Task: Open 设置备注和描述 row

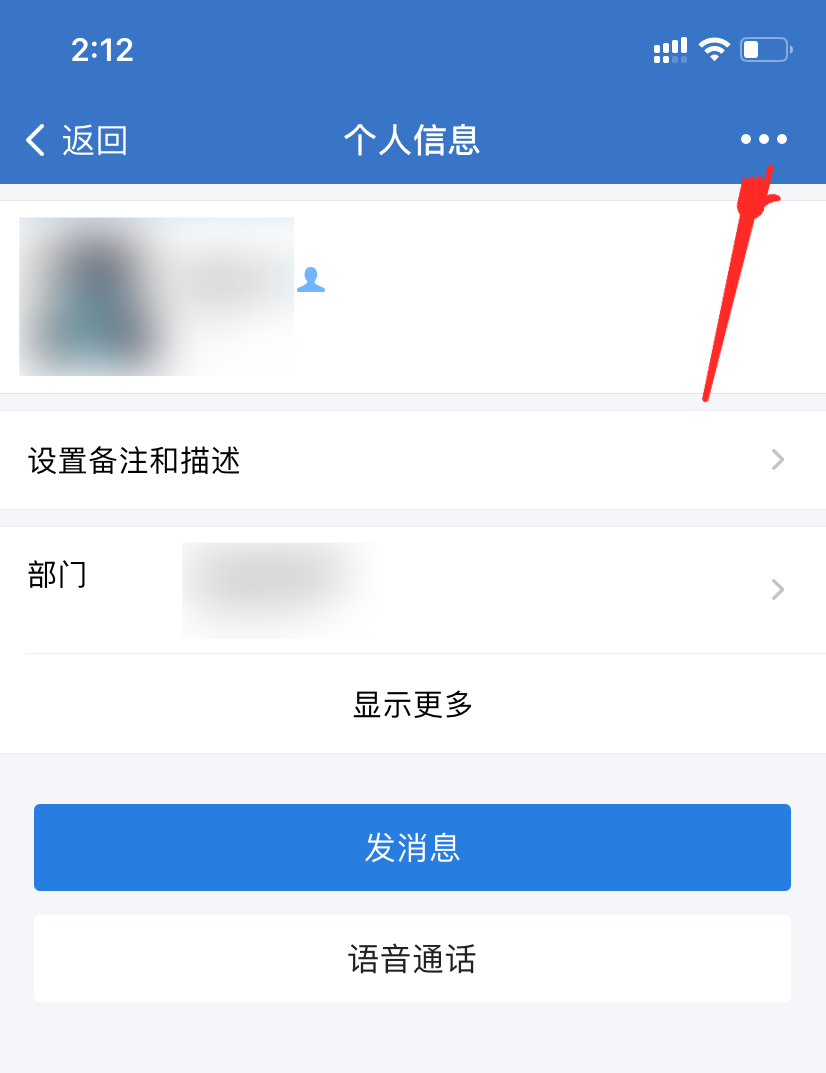Action: pos(412,460)
